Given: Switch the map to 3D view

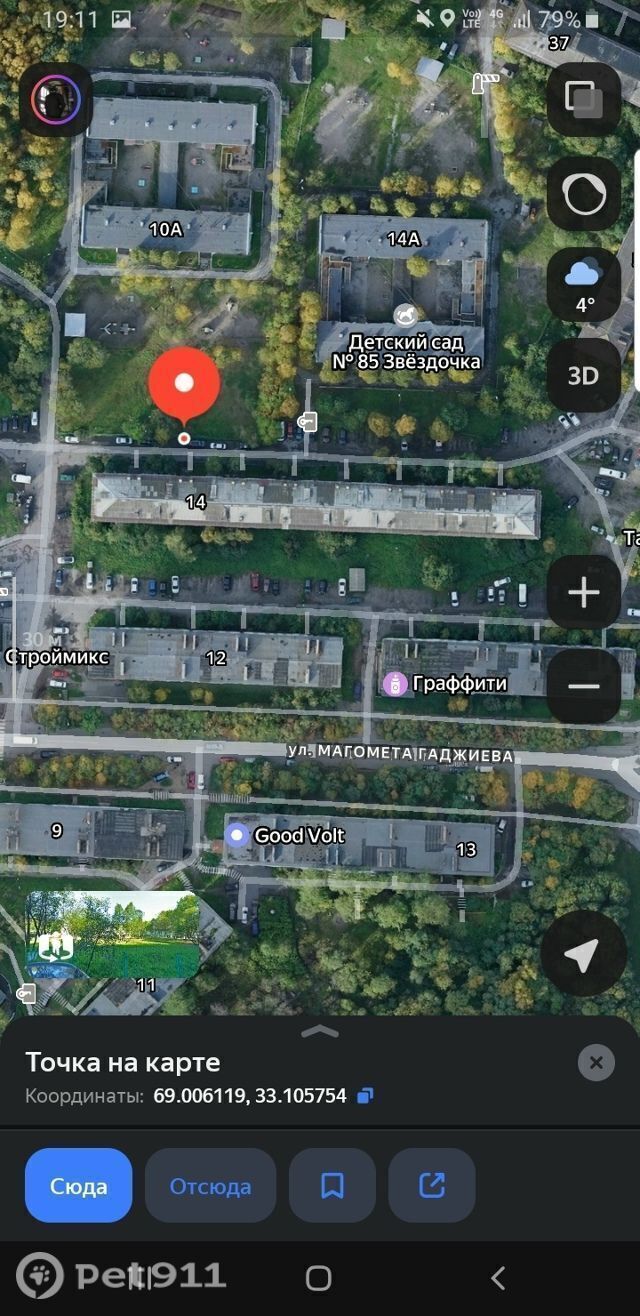Looking at the screenshot, I should (584, 376).
